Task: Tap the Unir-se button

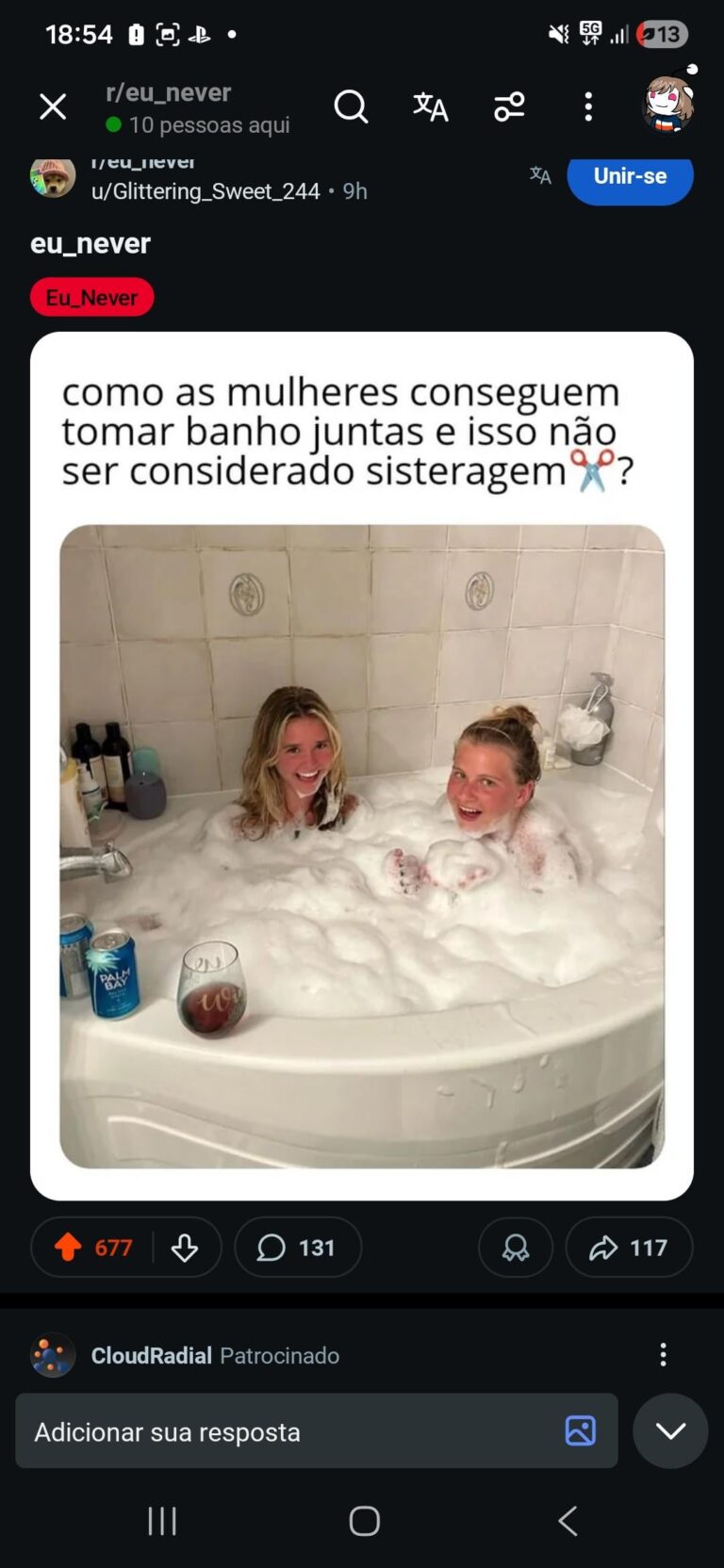Action: (x=630, y=177)
